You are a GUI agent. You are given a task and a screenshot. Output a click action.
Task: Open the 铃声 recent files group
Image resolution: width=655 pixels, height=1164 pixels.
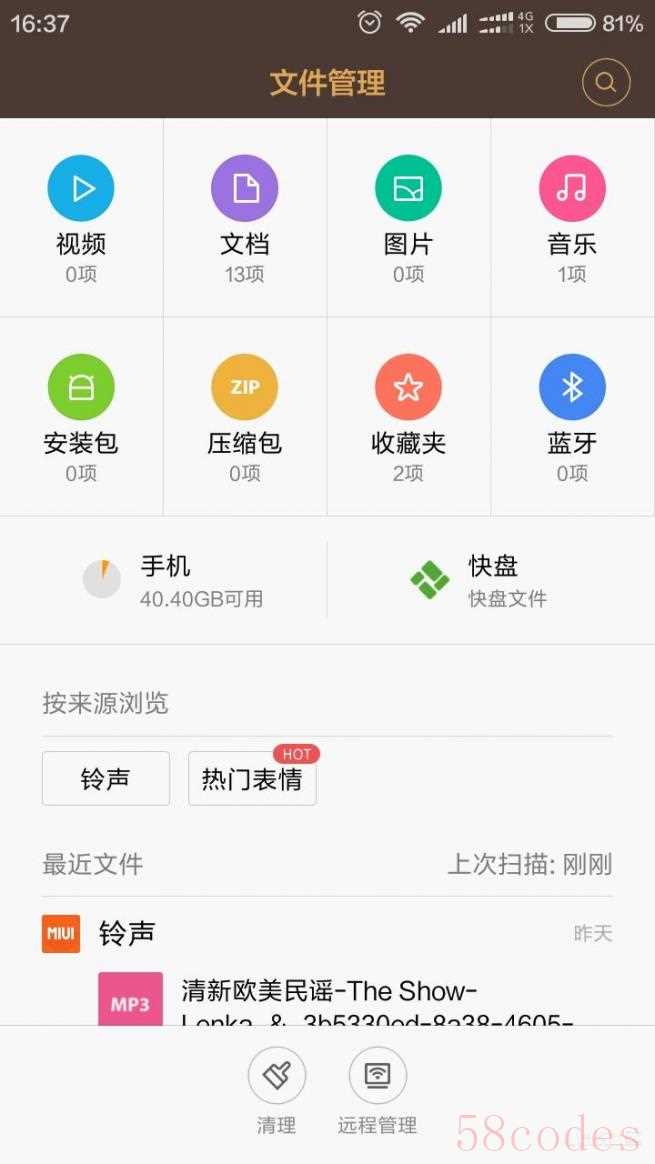[x=327, y=933]
